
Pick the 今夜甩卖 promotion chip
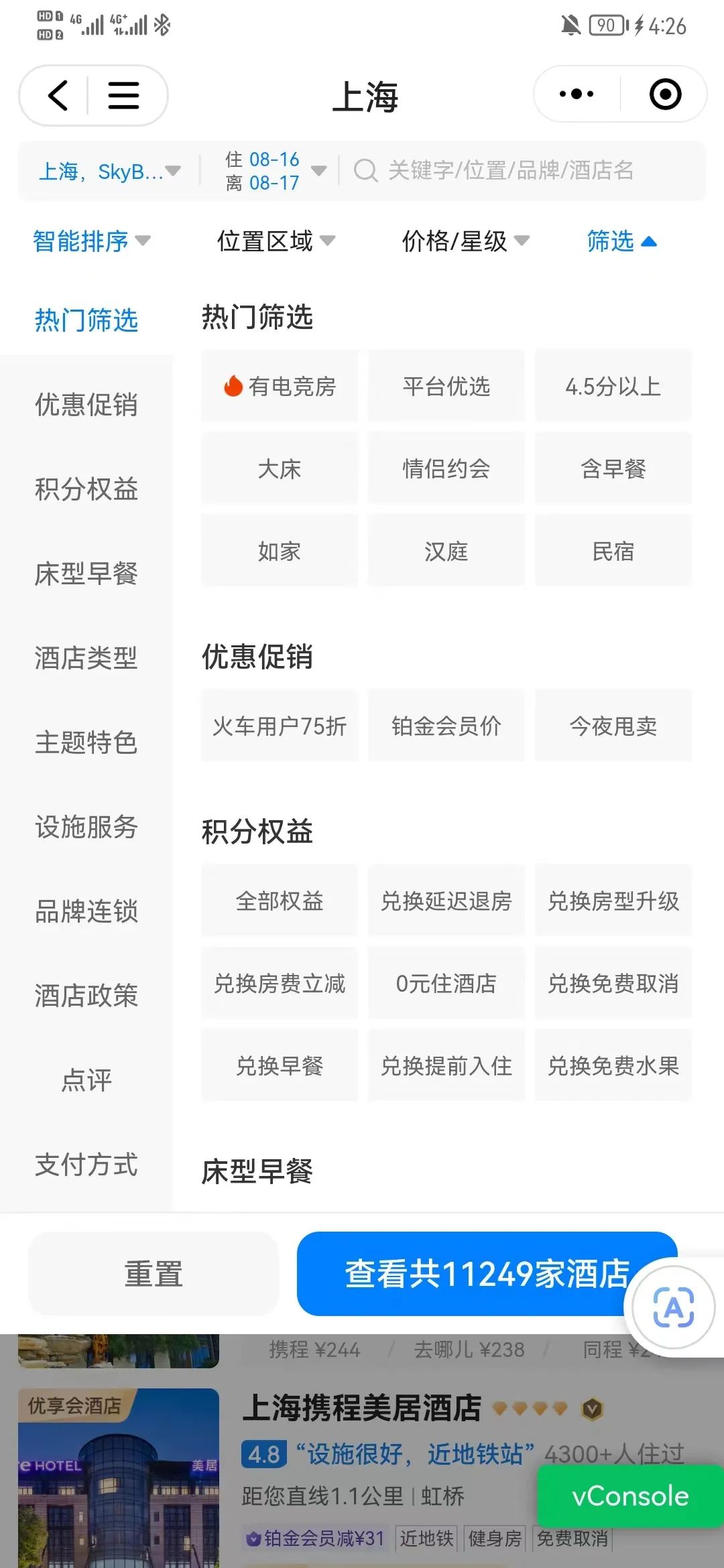point(613,726)
